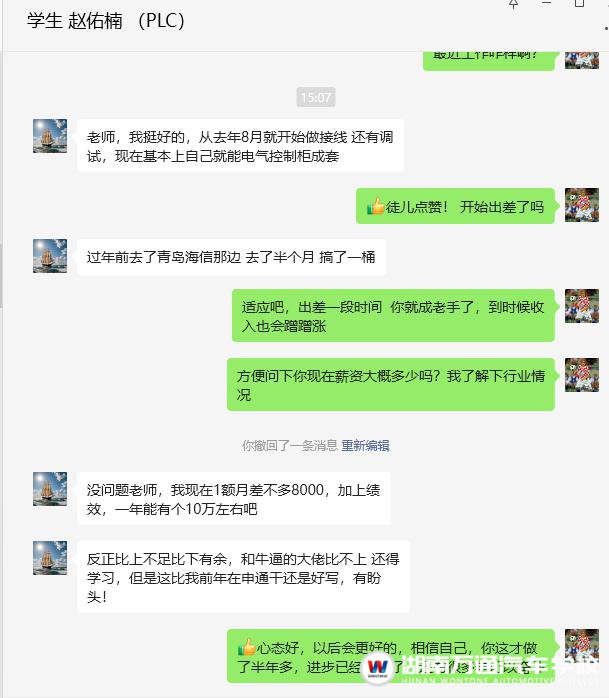Open sender's avatar beside the 青岛海信 message
Viewport: 609px width, 698px height.
(x=50, y=256)
